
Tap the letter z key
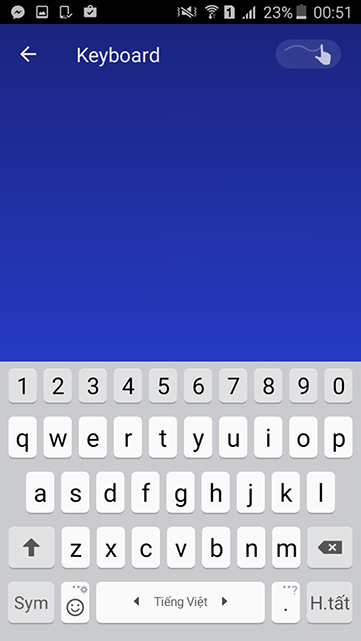pos(76,547)
